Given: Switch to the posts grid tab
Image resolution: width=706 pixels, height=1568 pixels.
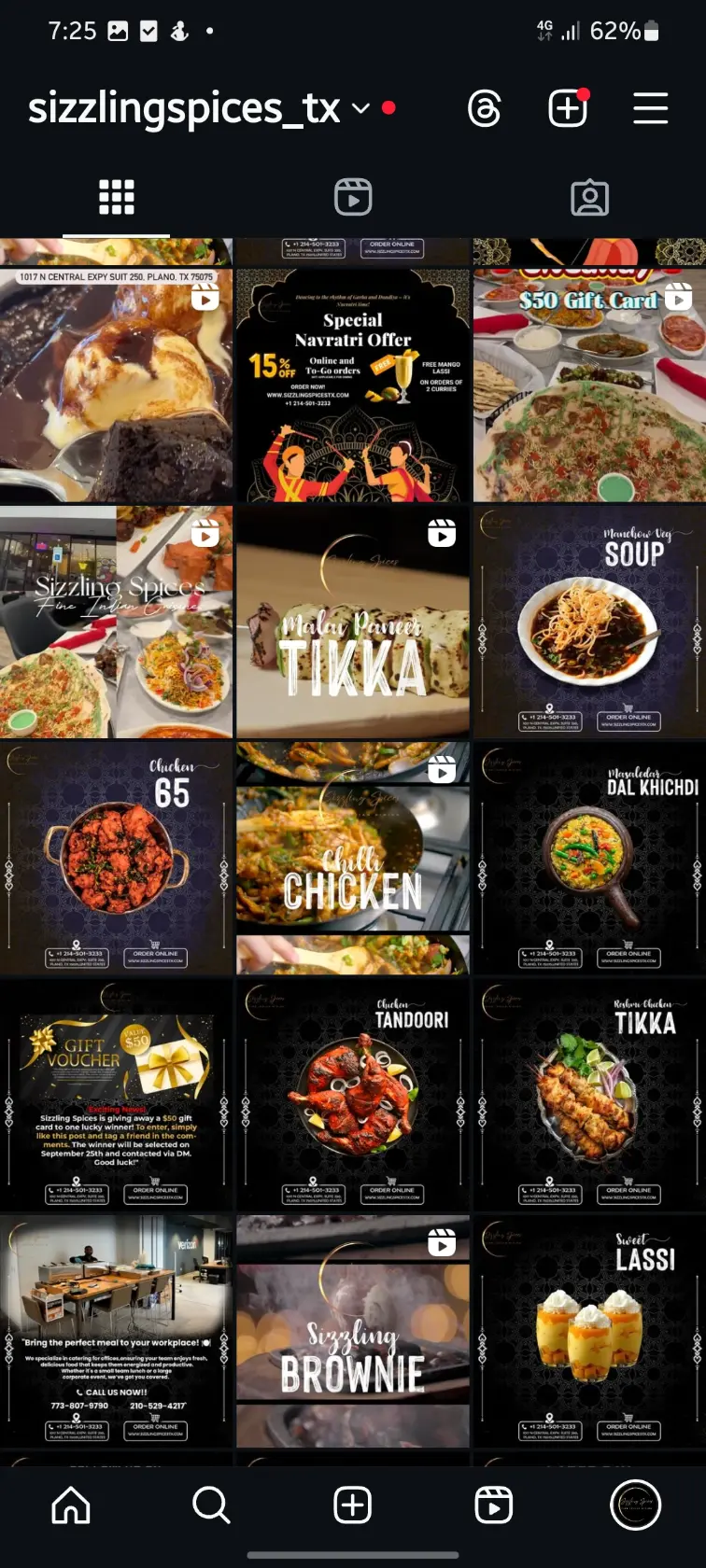Looking at the screenshot, I should [117, 197].
